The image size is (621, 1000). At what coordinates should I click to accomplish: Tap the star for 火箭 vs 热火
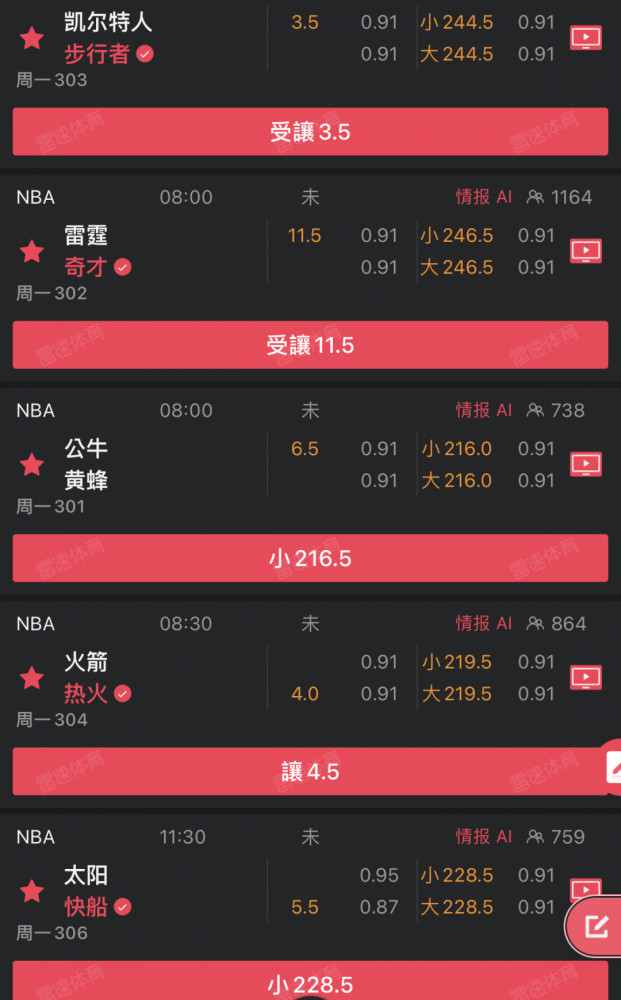tap(32, 677)
